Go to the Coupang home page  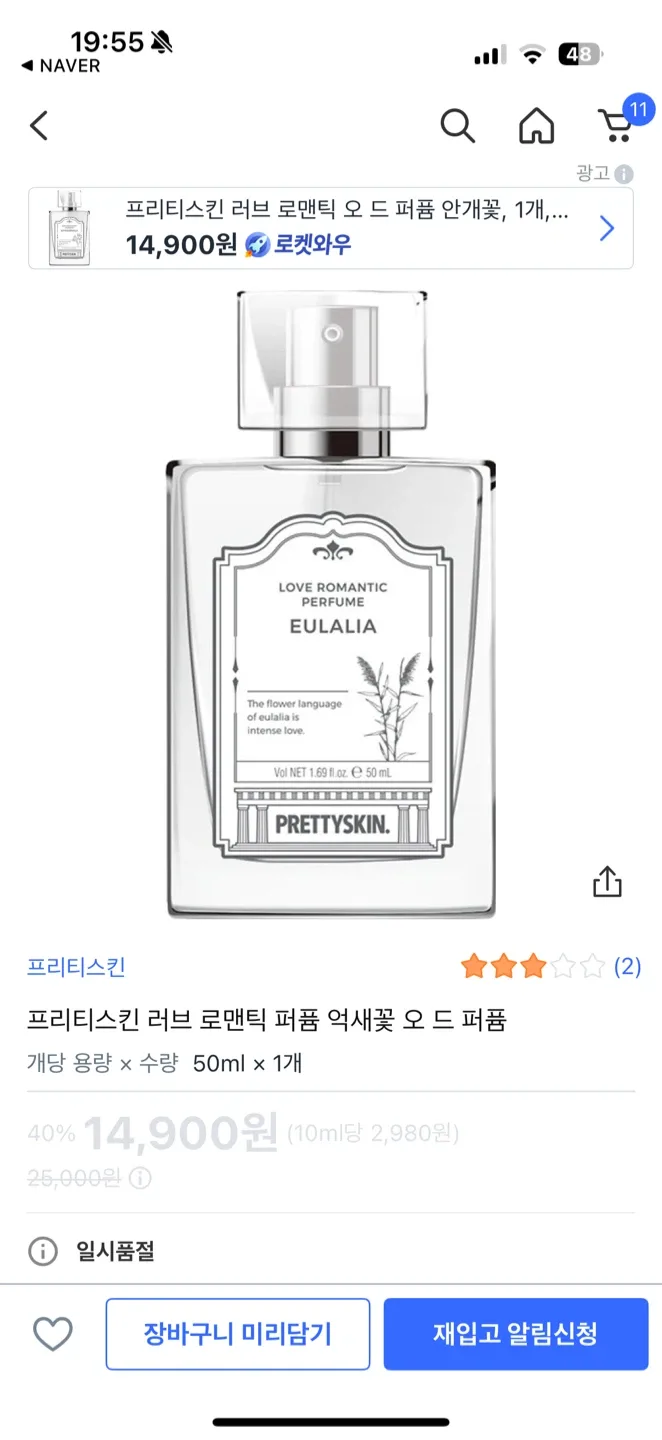coord(536,126)
